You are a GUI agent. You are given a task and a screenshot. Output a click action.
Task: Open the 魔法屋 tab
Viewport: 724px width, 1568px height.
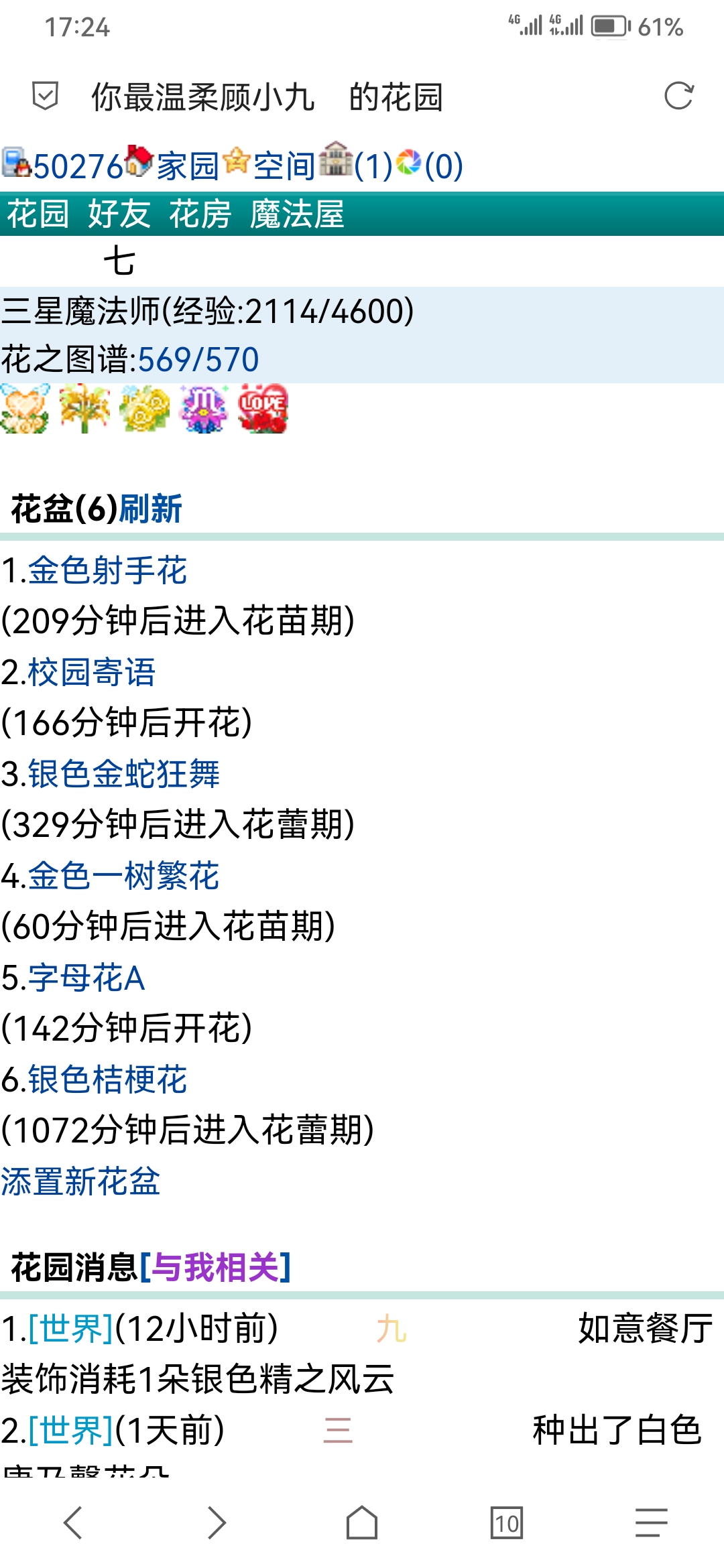pyautogui.click(x=297, y=214)
